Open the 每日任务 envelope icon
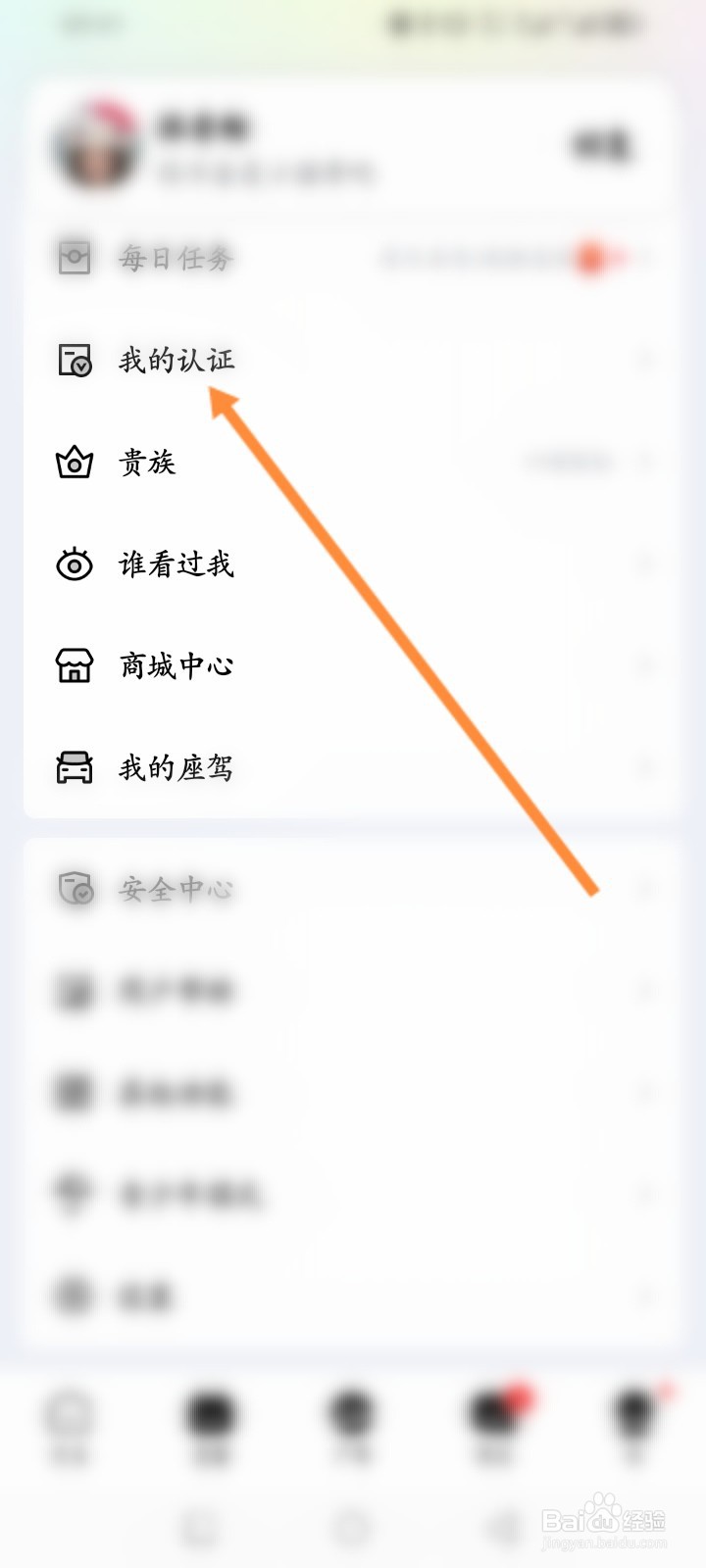706x1568 pixels. click(74, 257)
